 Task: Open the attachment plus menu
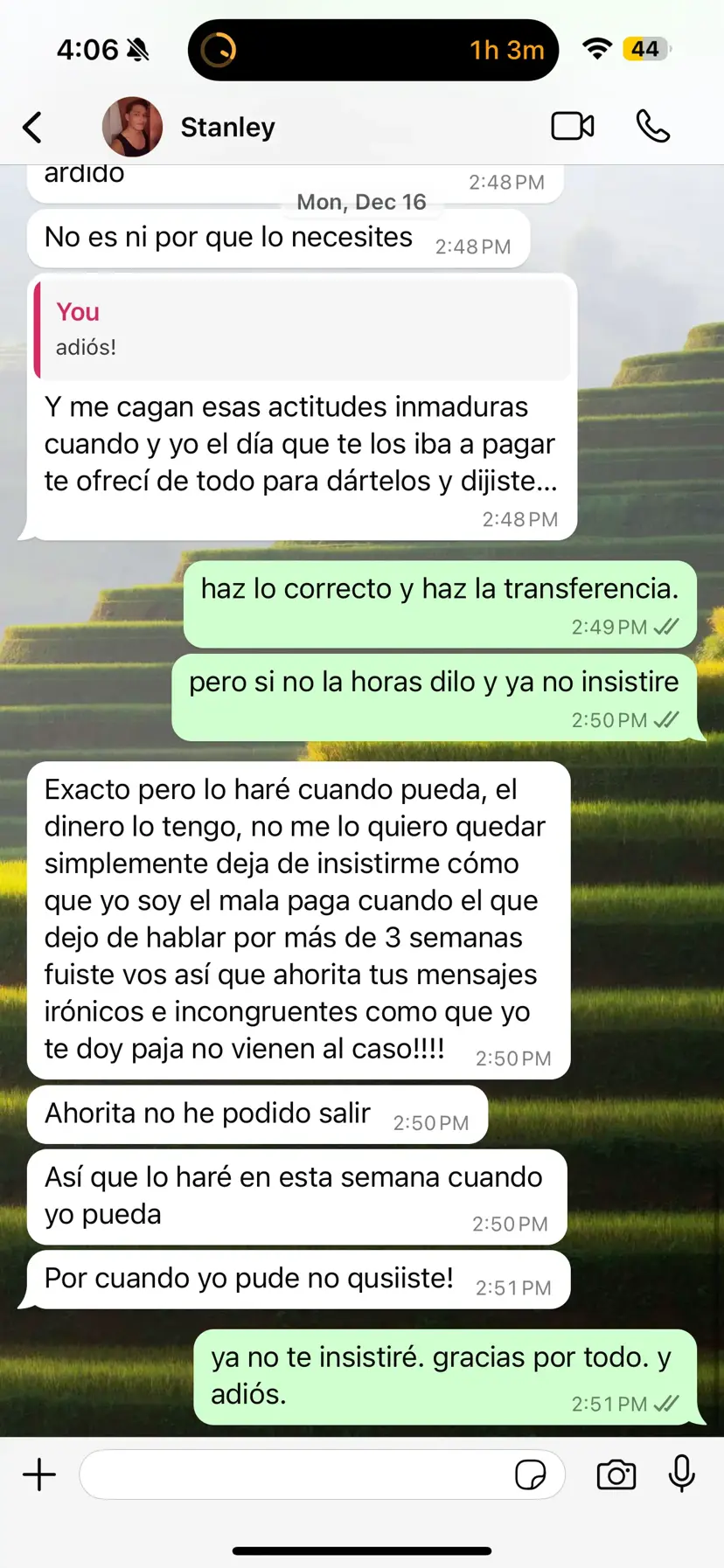click(x=39, y=1475)
